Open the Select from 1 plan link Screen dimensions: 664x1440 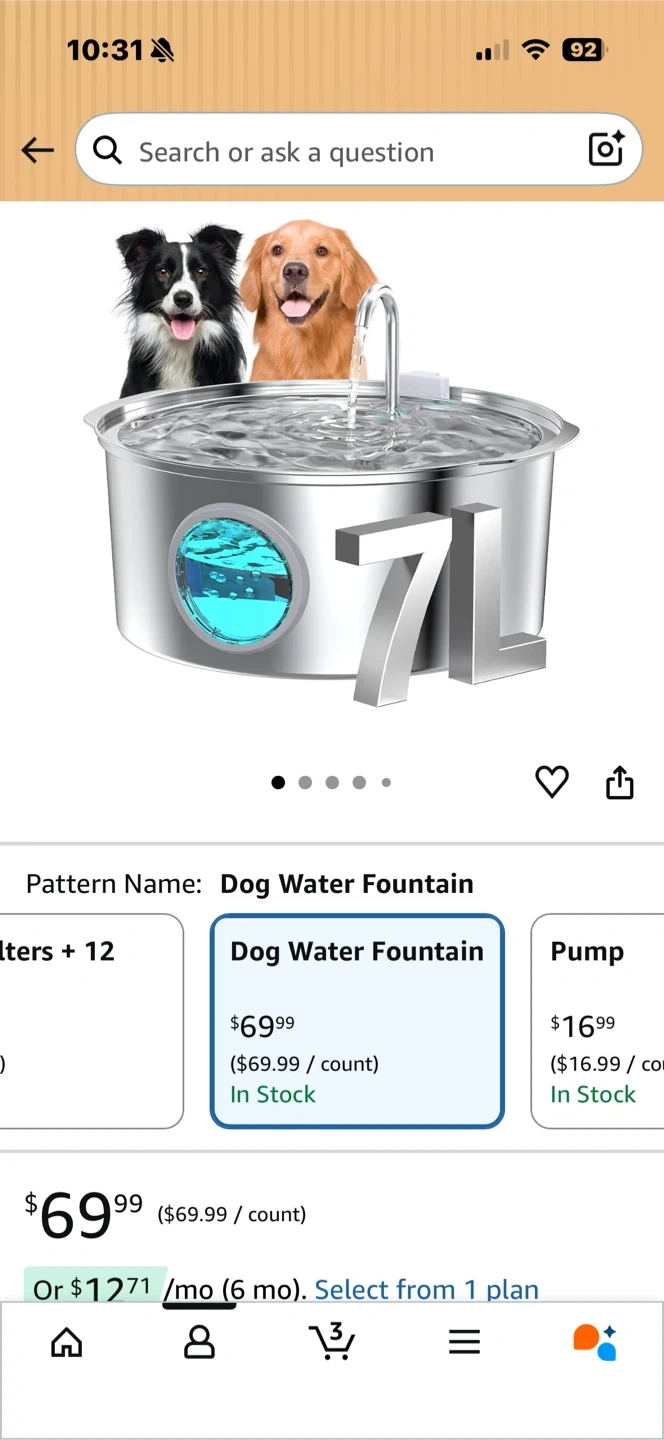pos(426,1290)
